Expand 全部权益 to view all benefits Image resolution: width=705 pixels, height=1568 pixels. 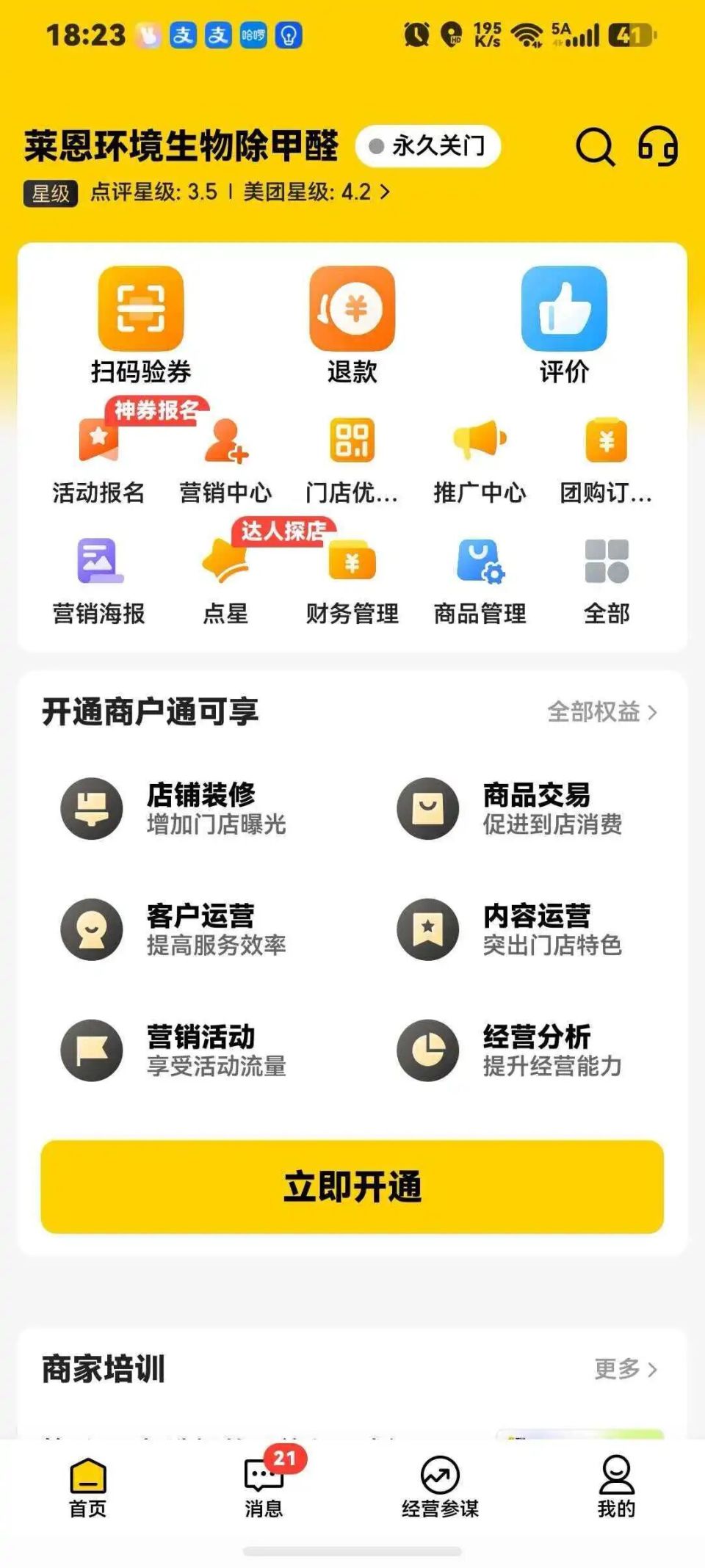click(602, 712)
